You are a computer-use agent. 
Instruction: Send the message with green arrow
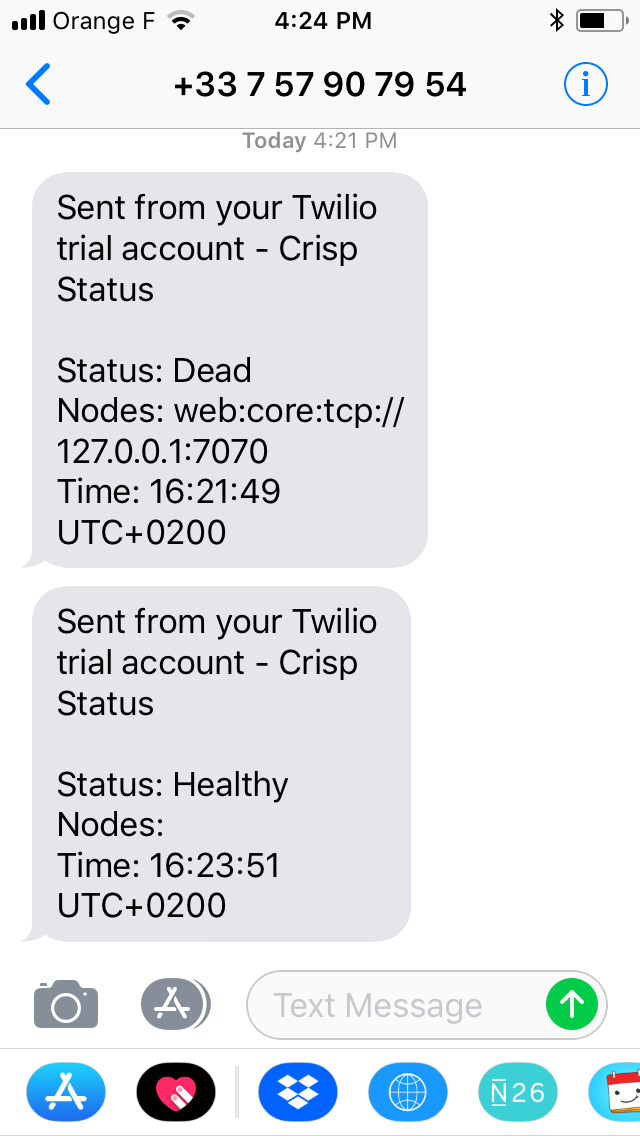[572, 1004]
